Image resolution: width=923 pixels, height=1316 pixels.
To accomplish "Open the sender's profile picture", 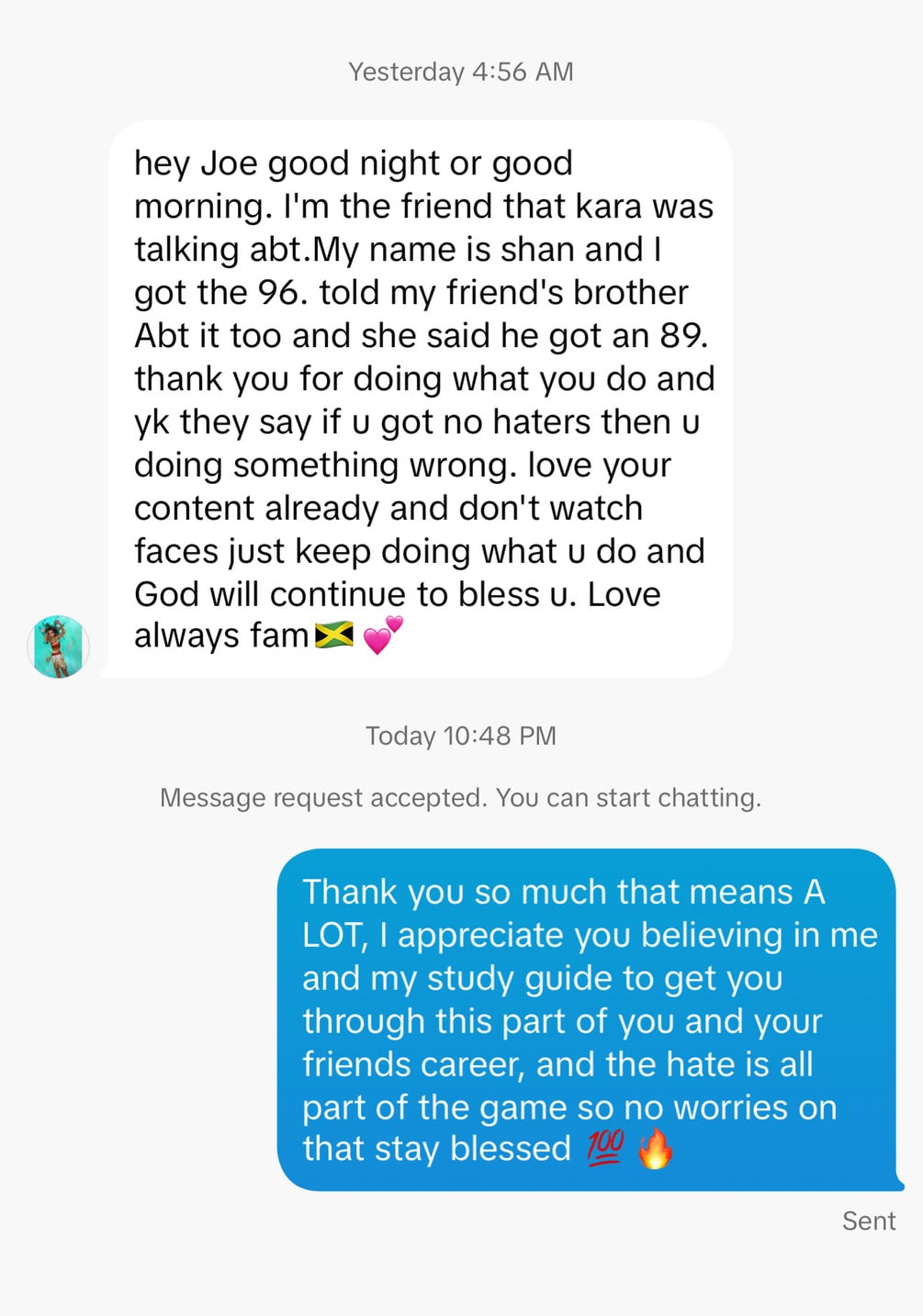I will coord(59,647).
